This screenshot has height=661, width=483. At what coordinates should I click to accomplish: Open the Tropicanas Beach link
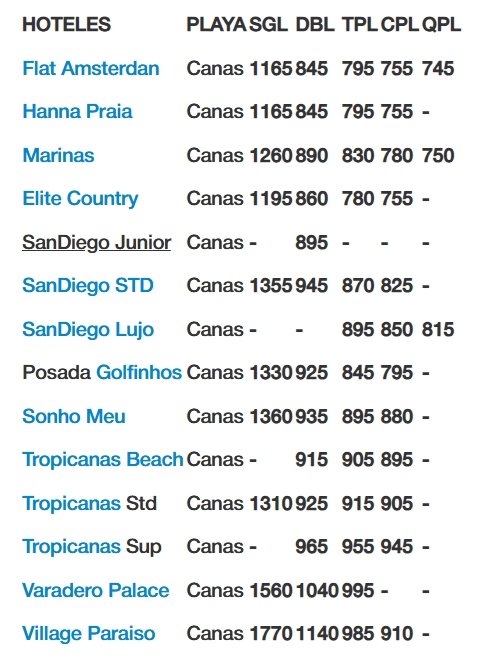coord(102,459)
